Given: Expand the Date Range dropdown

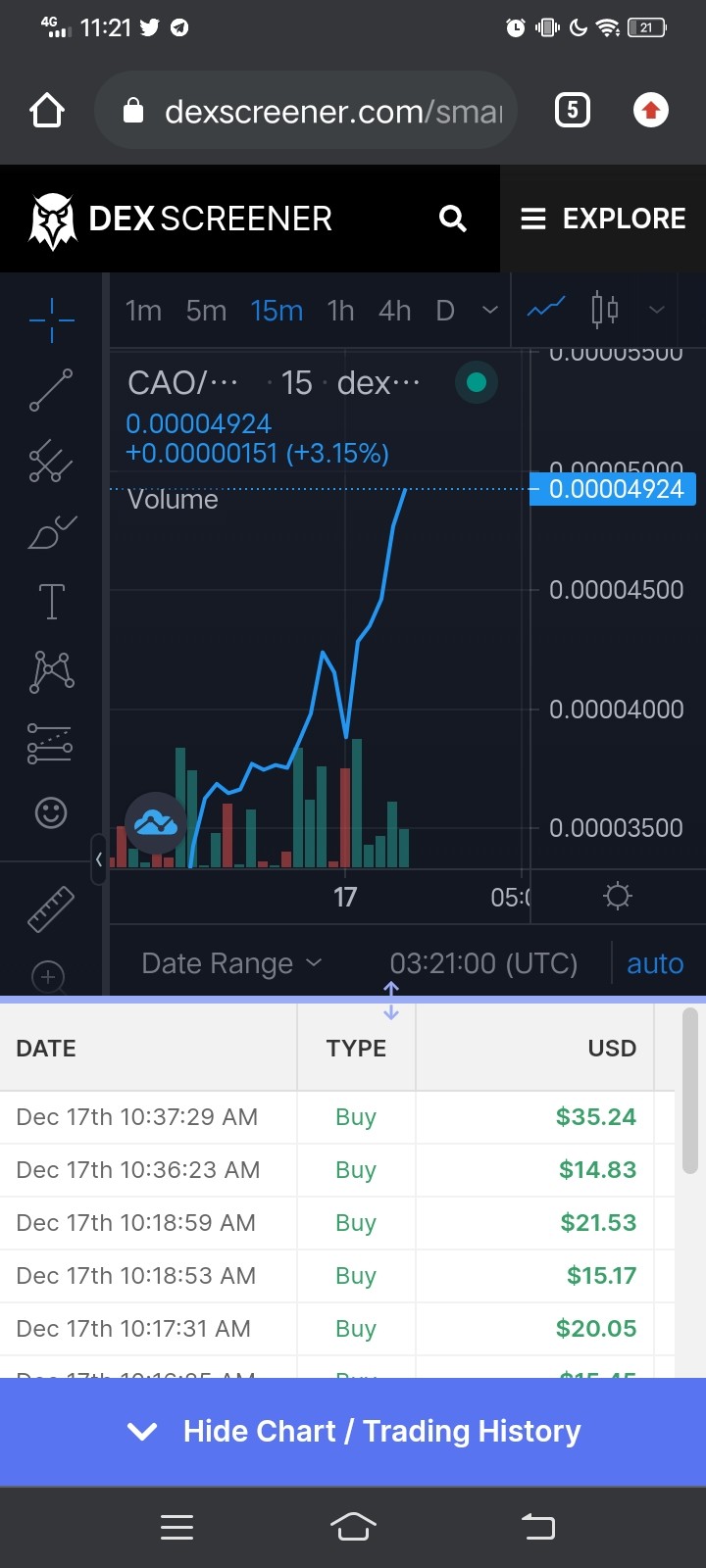Looking at the screenshot, I should tap(231, 963).
